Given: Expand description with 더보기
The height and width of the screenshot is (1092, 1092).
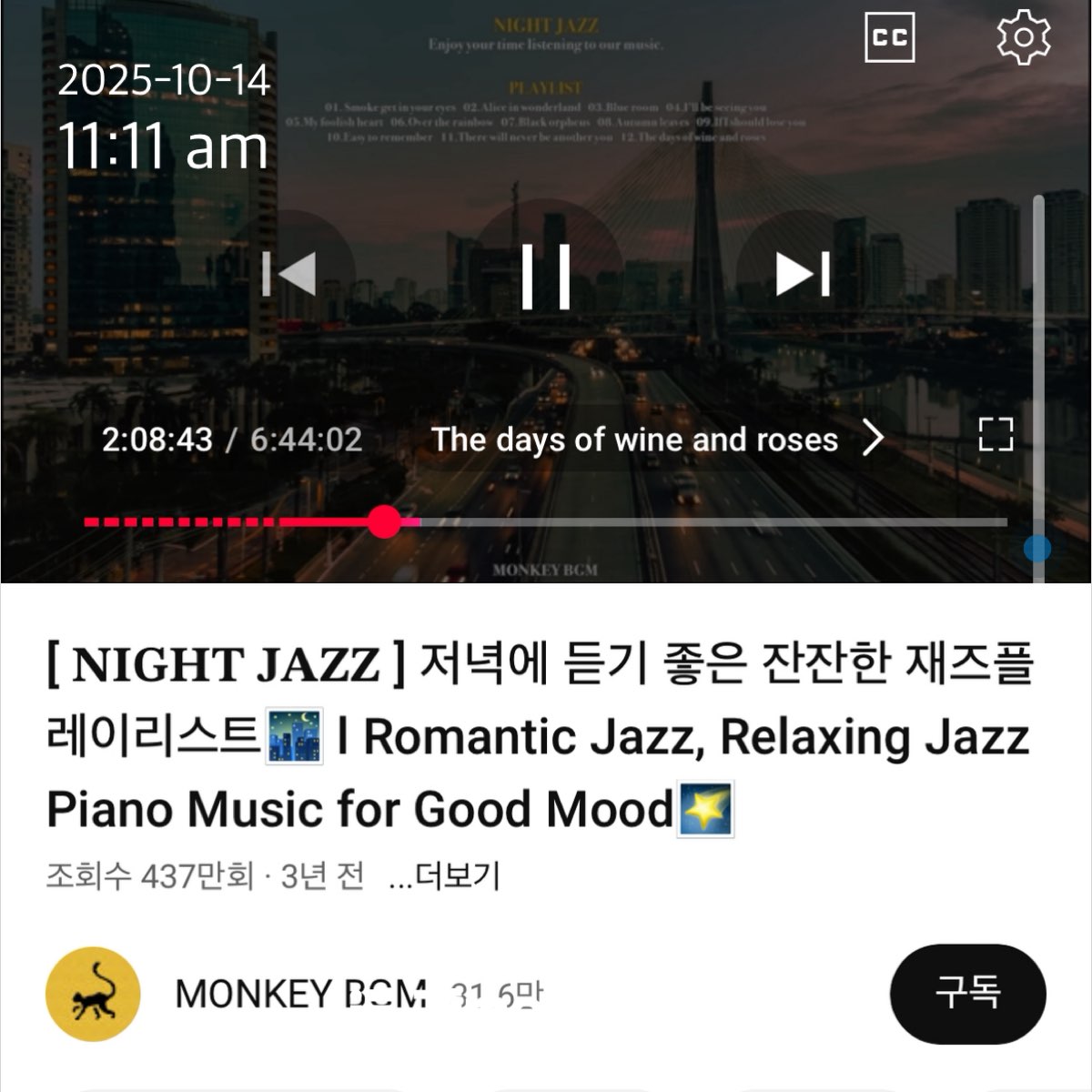Looking at the screenshot, I should [446, 876].
